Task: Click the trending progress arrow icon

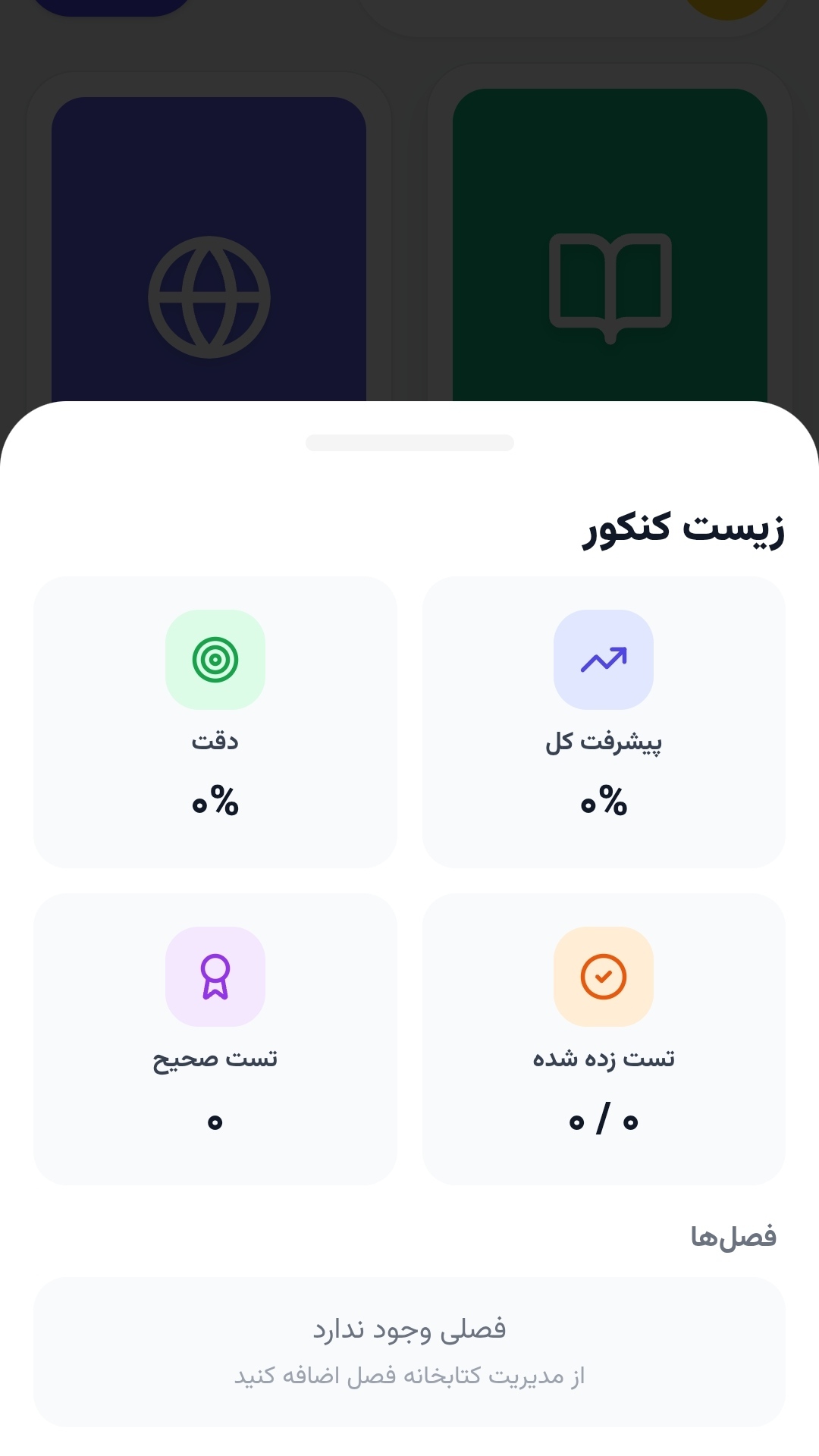Action: pos(604,660)
